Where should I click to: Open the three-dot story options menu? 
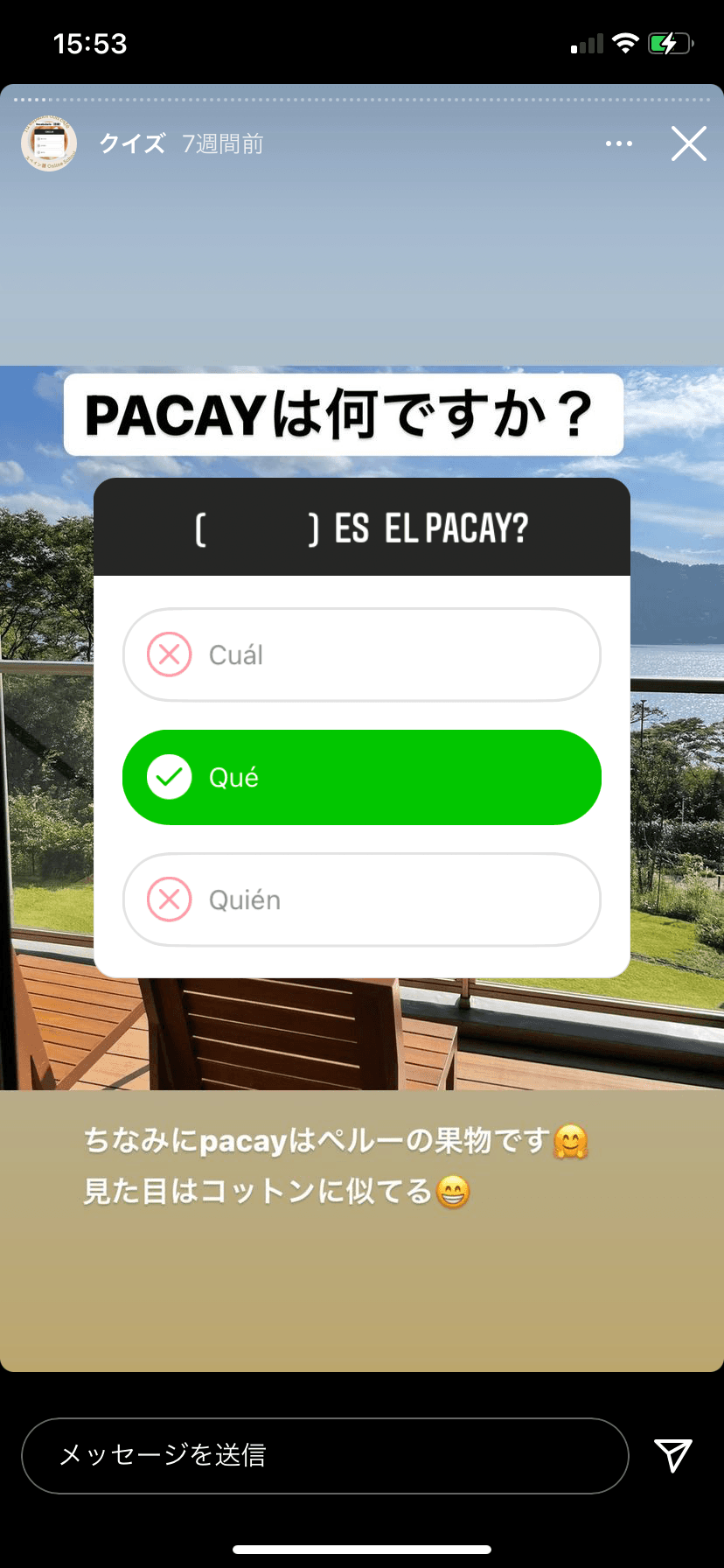point(618,143)
